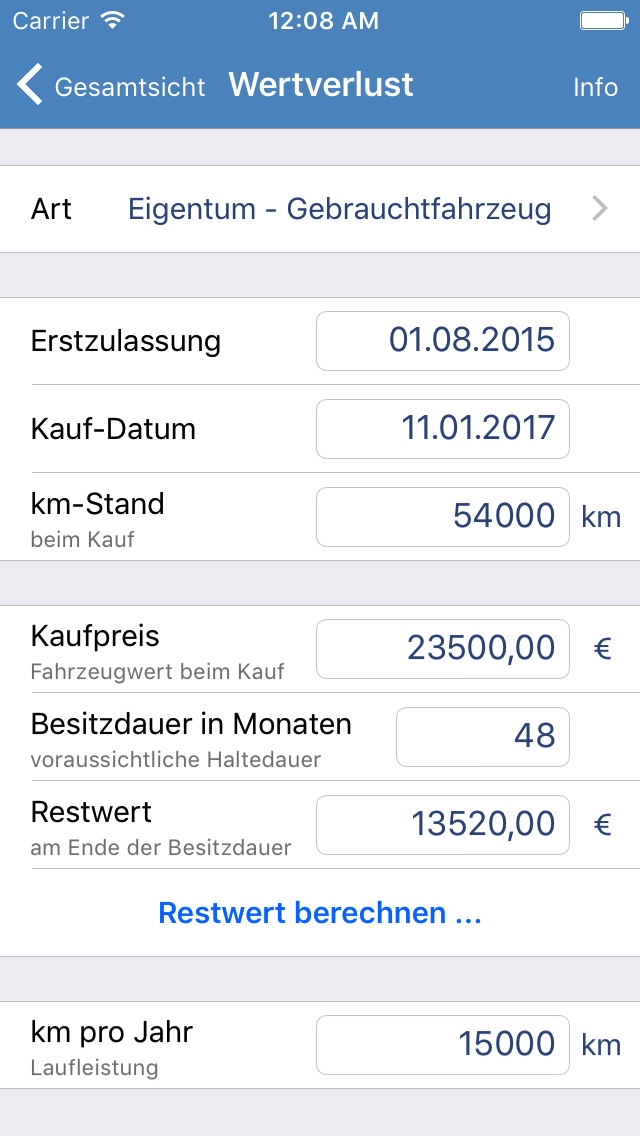This screenshot has width=640, height=1136.
Task: Tap Restwert berechnen link
Action: 320,913
